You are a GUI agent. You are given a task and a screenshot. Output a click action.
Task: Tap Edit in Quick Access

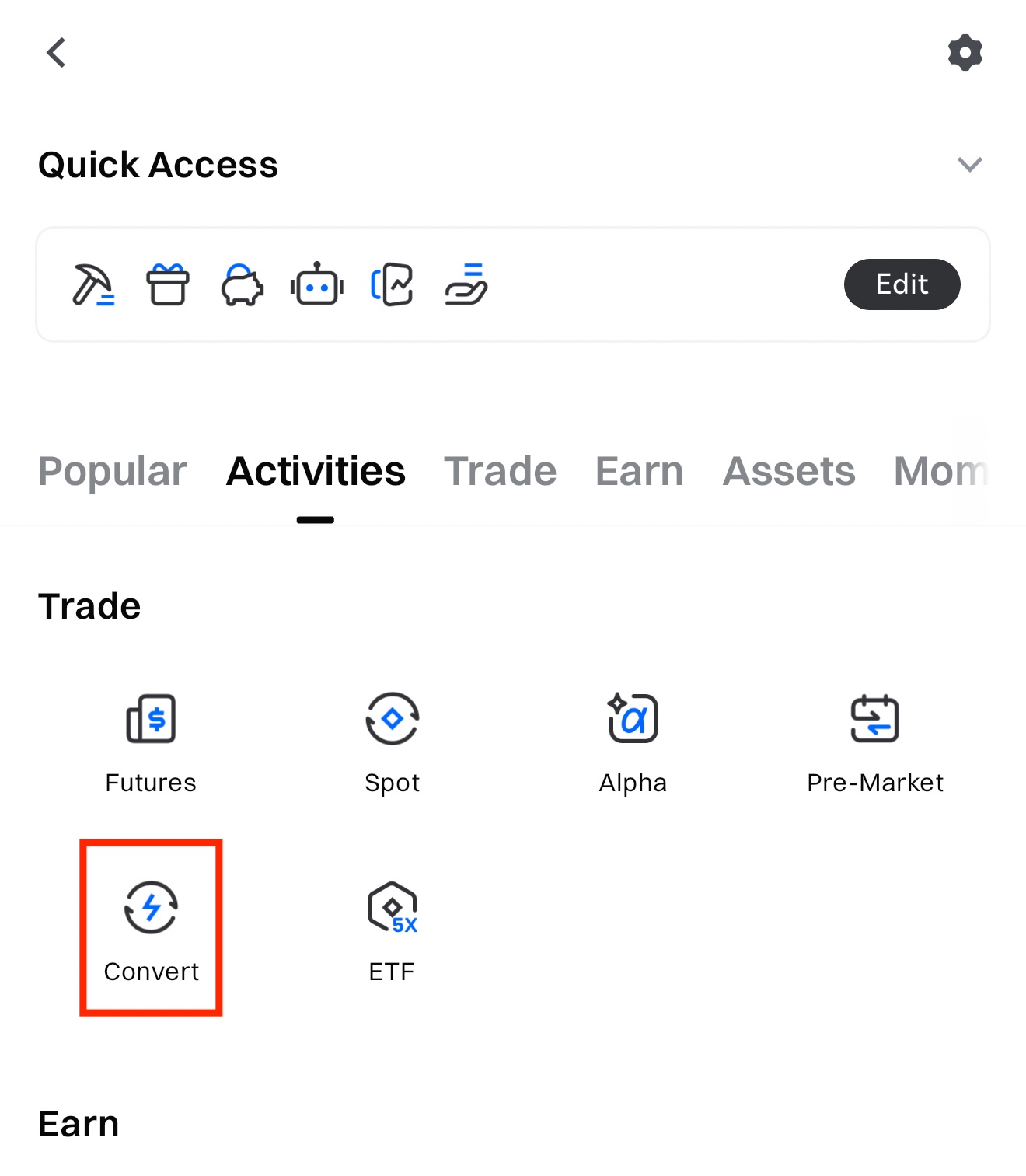pos(902,284)
